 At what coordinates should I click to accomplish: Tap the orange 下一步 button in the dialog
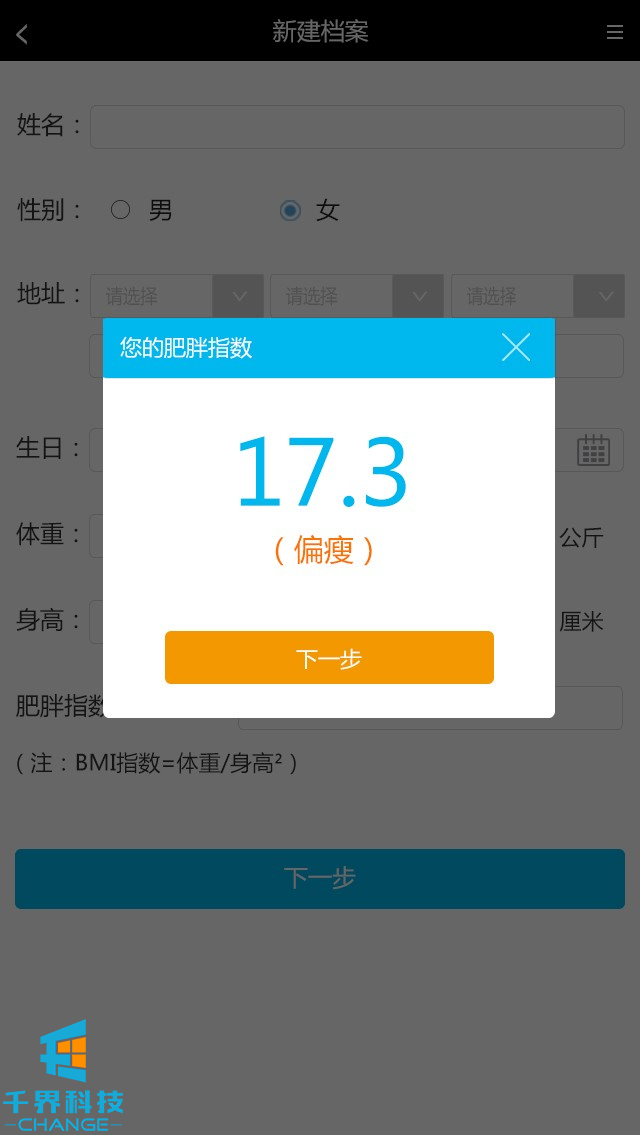click(329, 658)
